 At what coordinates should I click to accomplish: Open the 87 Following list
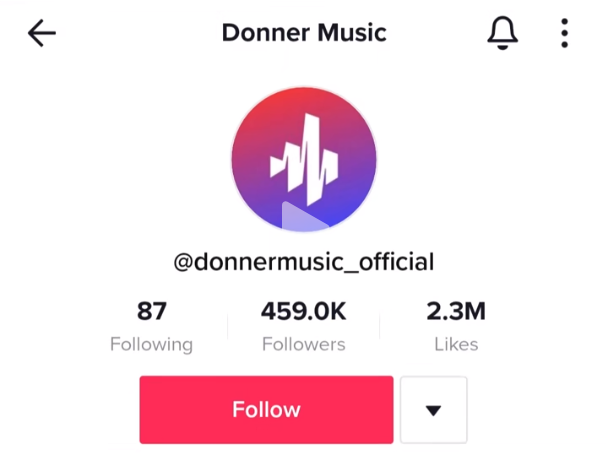151,326
